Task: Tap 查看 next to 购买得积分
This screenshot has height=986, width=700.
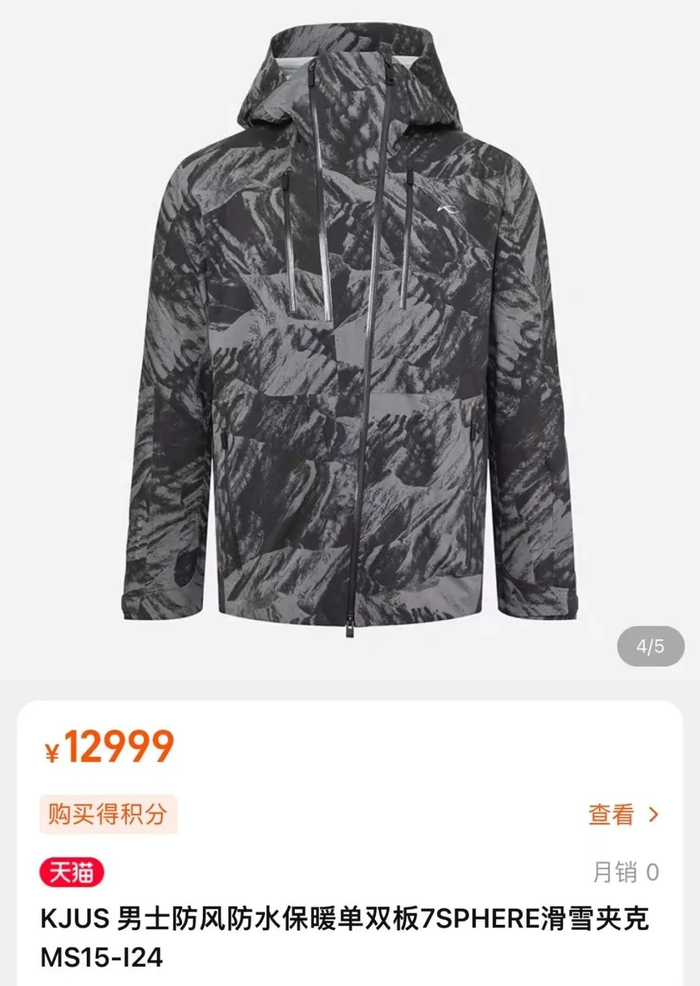Action: [622, 815]
